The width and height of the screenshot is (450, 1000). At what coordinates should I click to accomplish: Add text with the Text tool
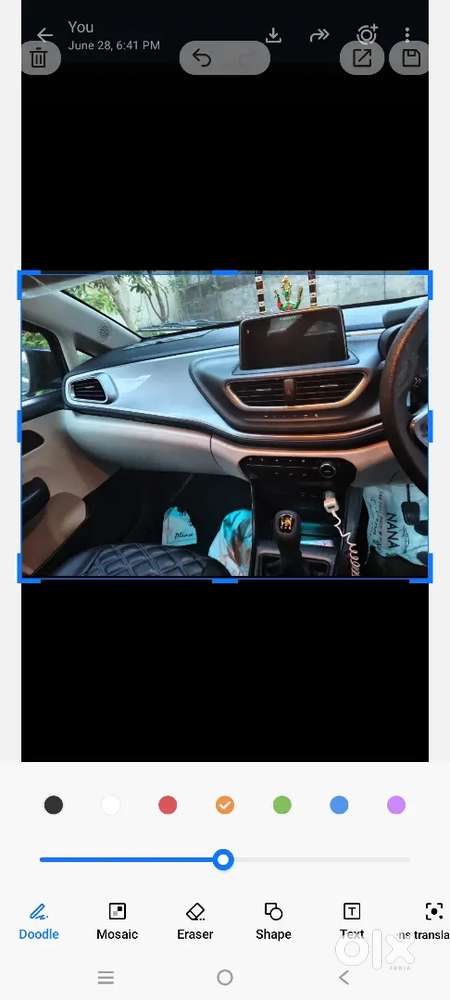(x=352, y=922)
